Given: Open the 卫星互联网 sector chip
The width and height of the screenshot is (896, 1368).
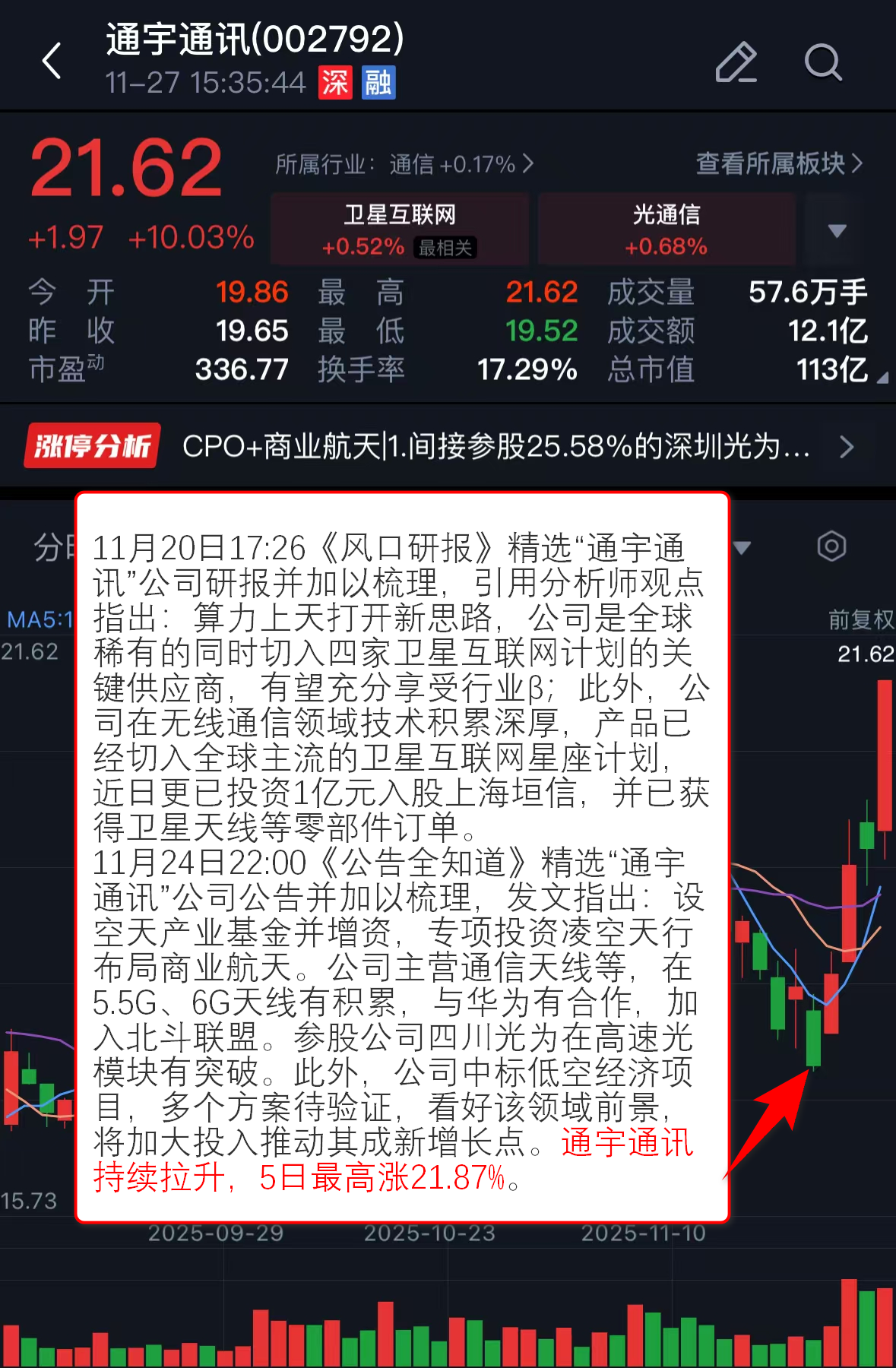Looking at the screenshot, I should 400,229.
